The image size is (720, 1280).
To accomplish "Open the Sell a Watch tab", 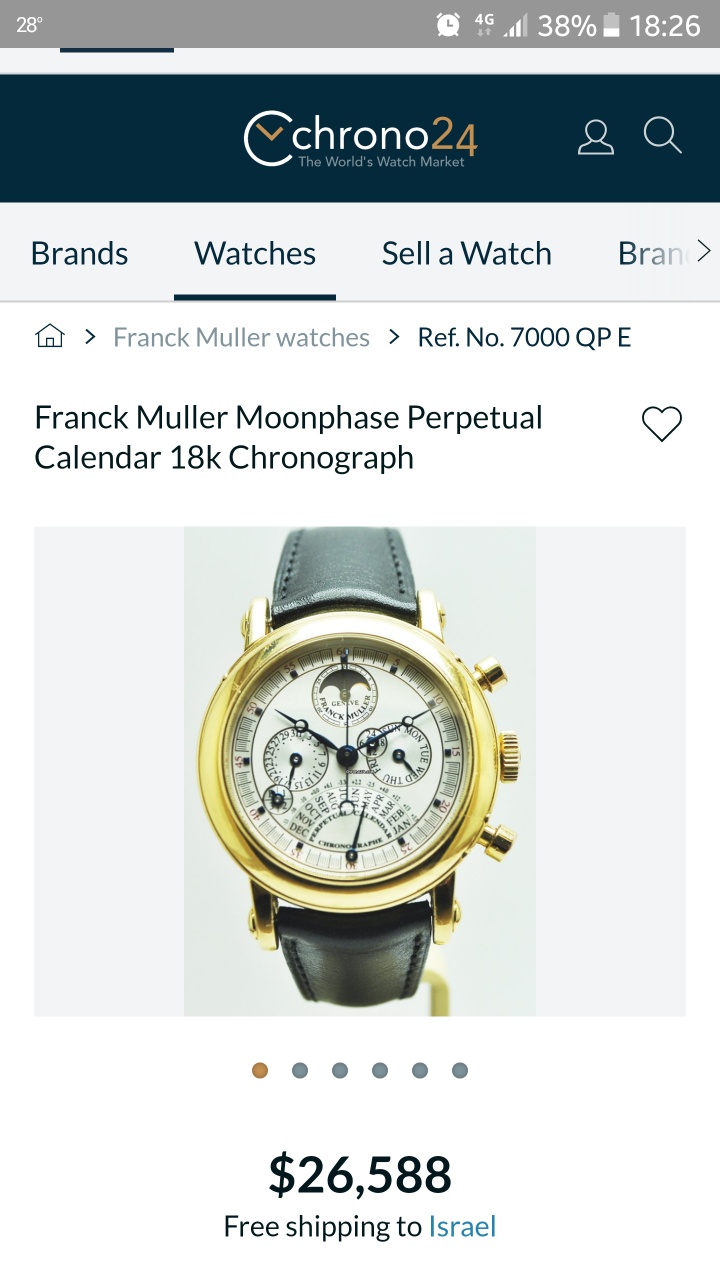I will [467, 254].
